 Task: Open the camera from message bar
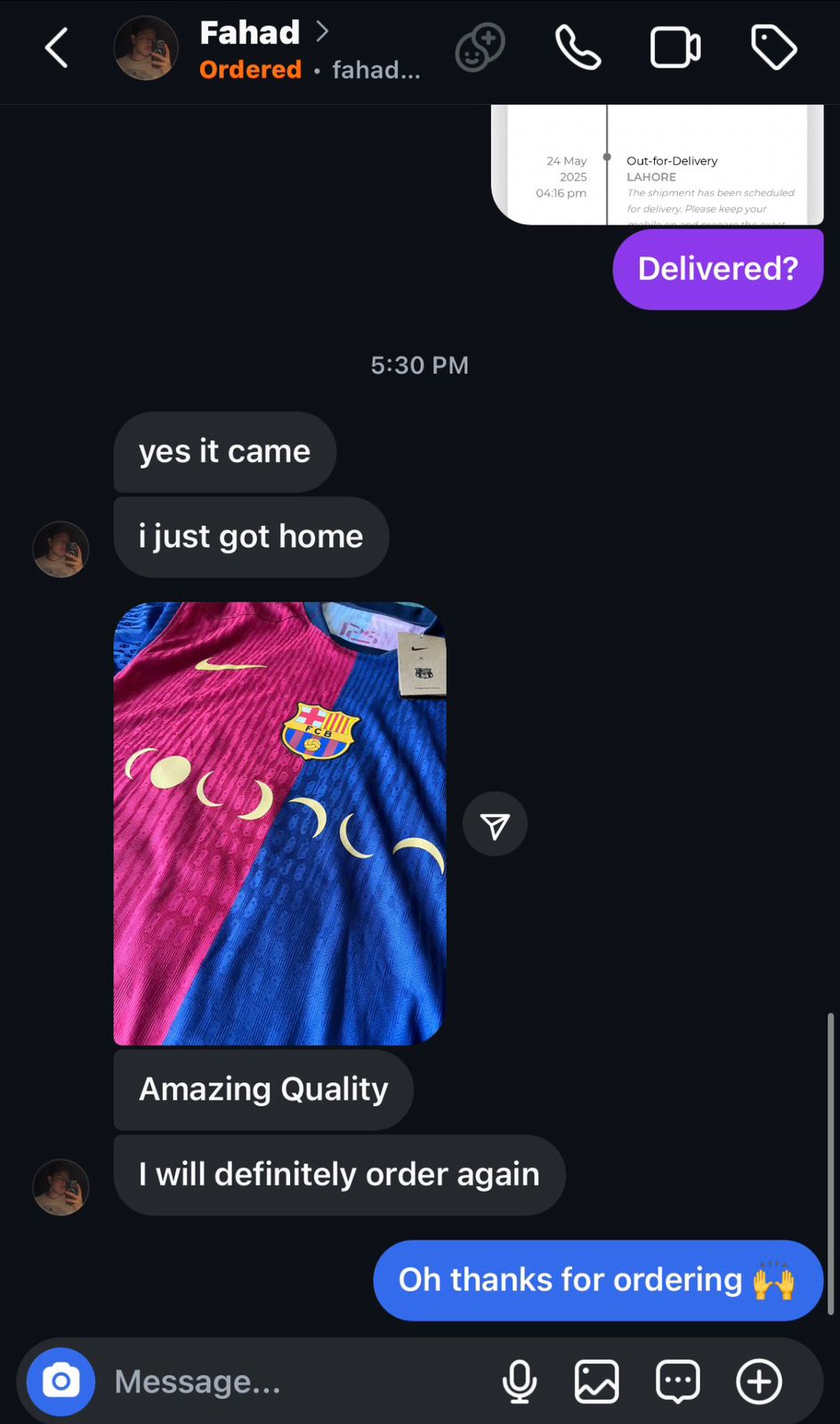pyautogui.click(x=61, y=1381)
